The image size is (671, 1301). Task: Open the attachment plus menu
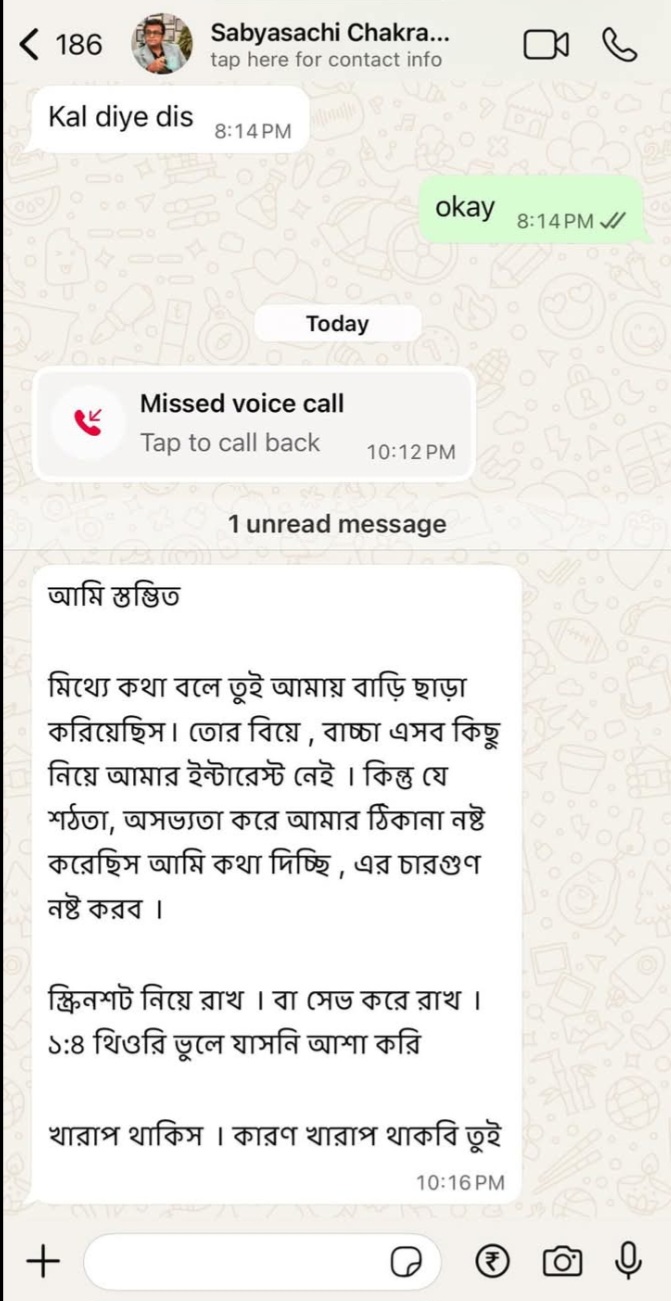pyautogui.click(x=42, y=1262)
